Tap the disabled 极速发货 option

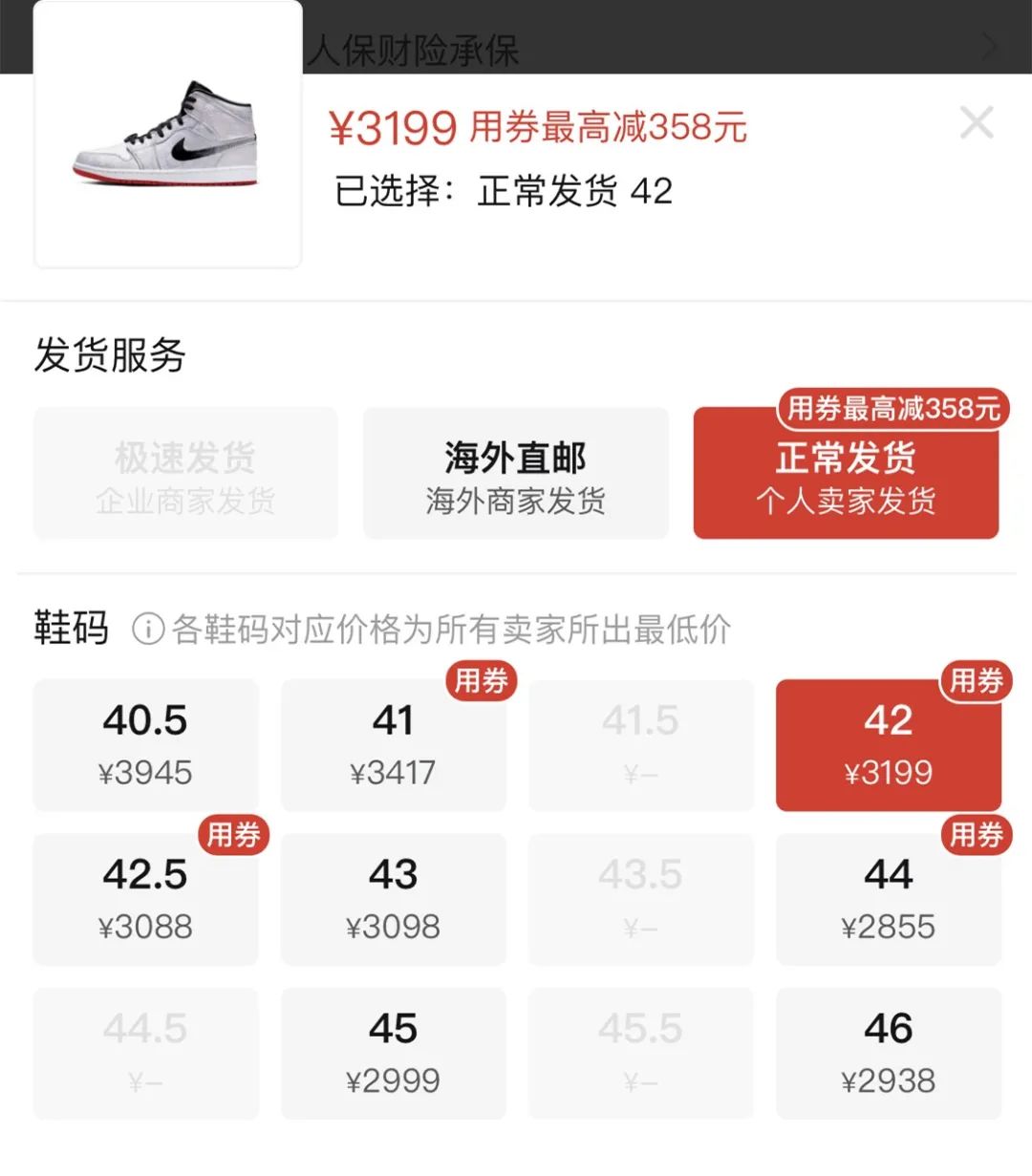184,473
